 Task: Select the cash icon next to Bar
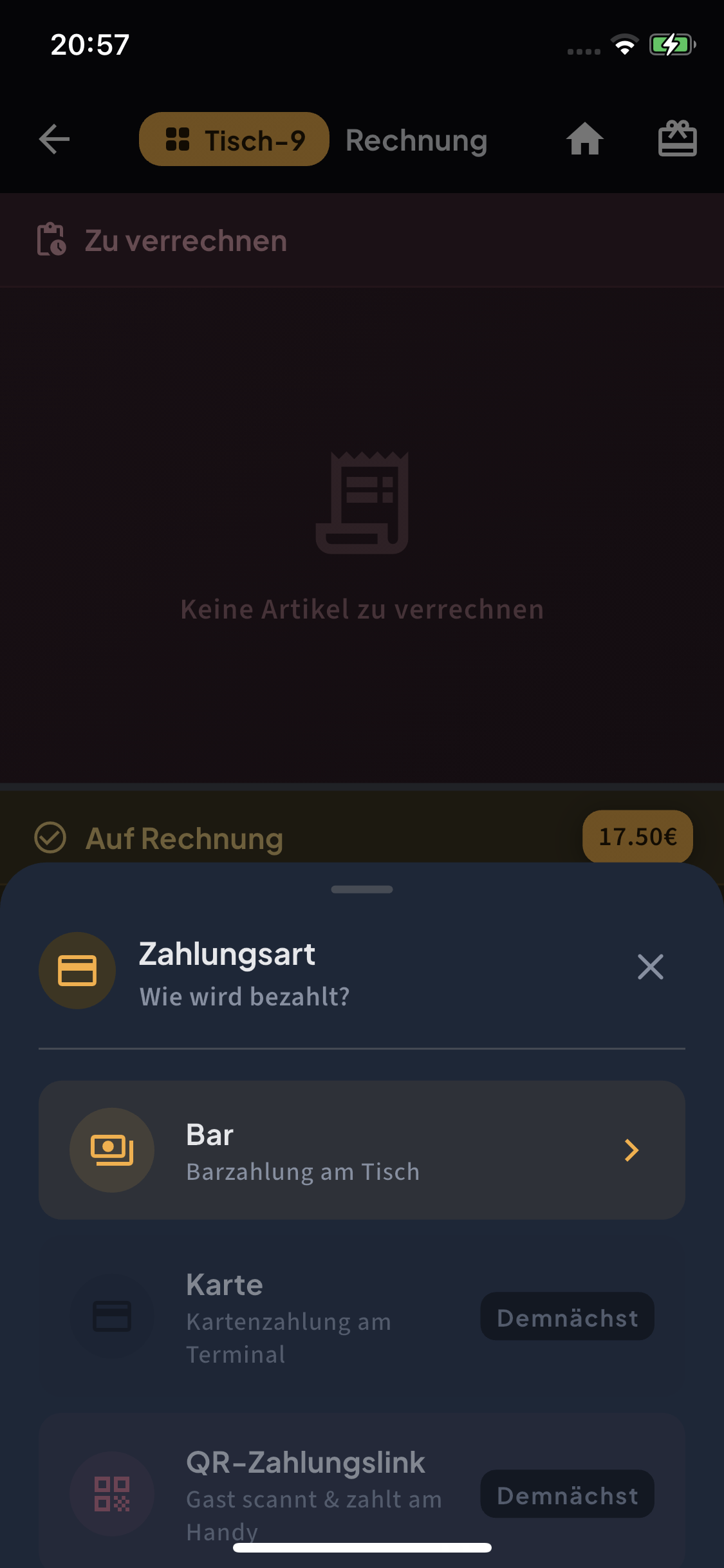point(111,1150)
